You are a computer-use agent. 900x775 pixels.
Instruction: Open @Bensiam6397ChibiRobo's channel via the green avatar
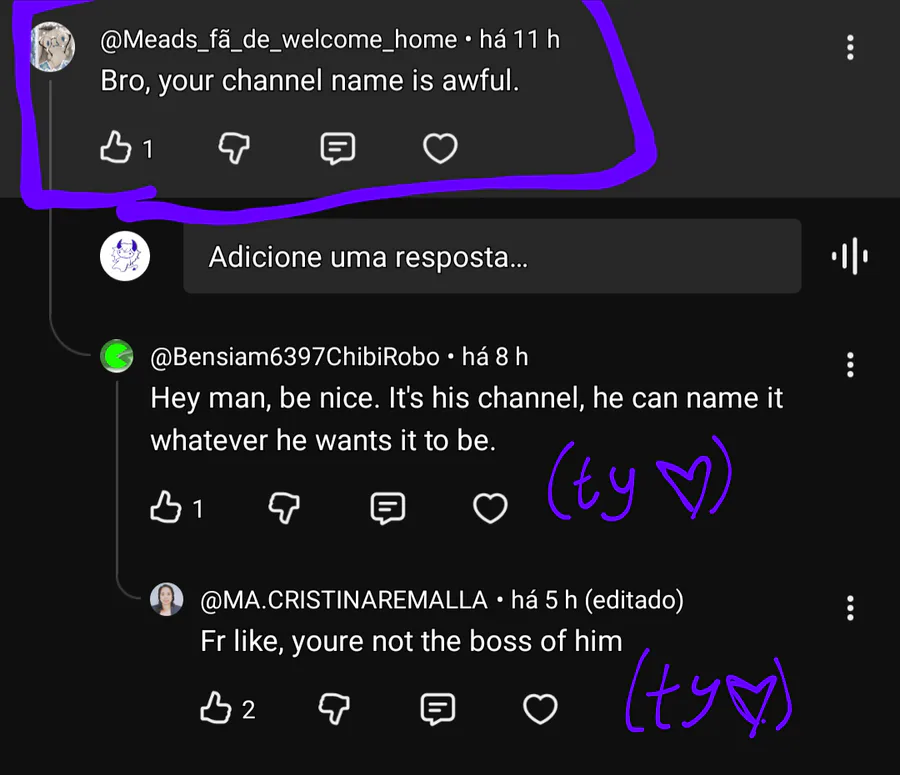pyautogui.click(x=117, y=356)
